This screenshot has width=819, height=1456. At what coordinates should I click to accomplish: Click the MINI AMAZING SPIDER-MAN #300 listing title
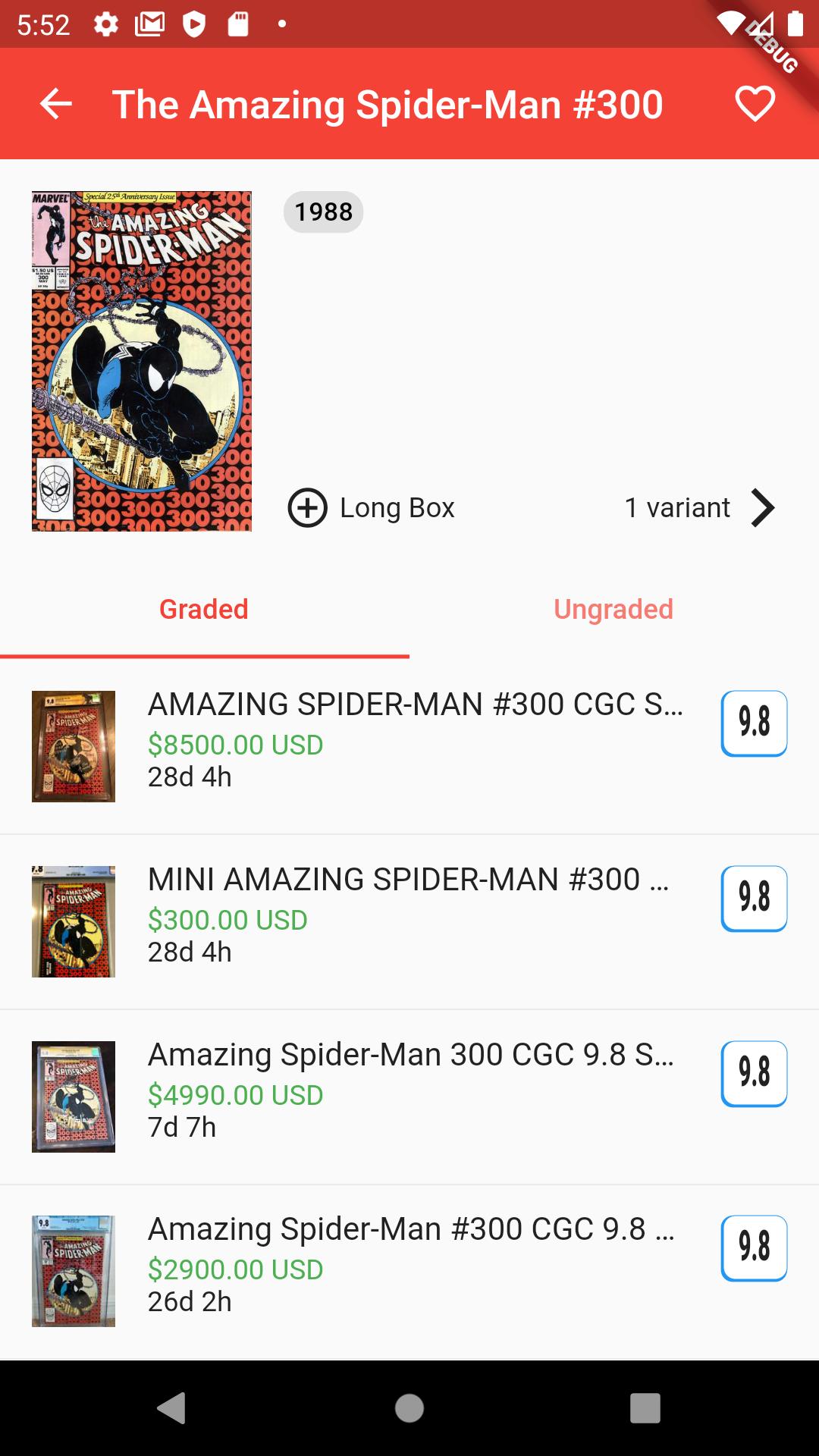point(408,880)
